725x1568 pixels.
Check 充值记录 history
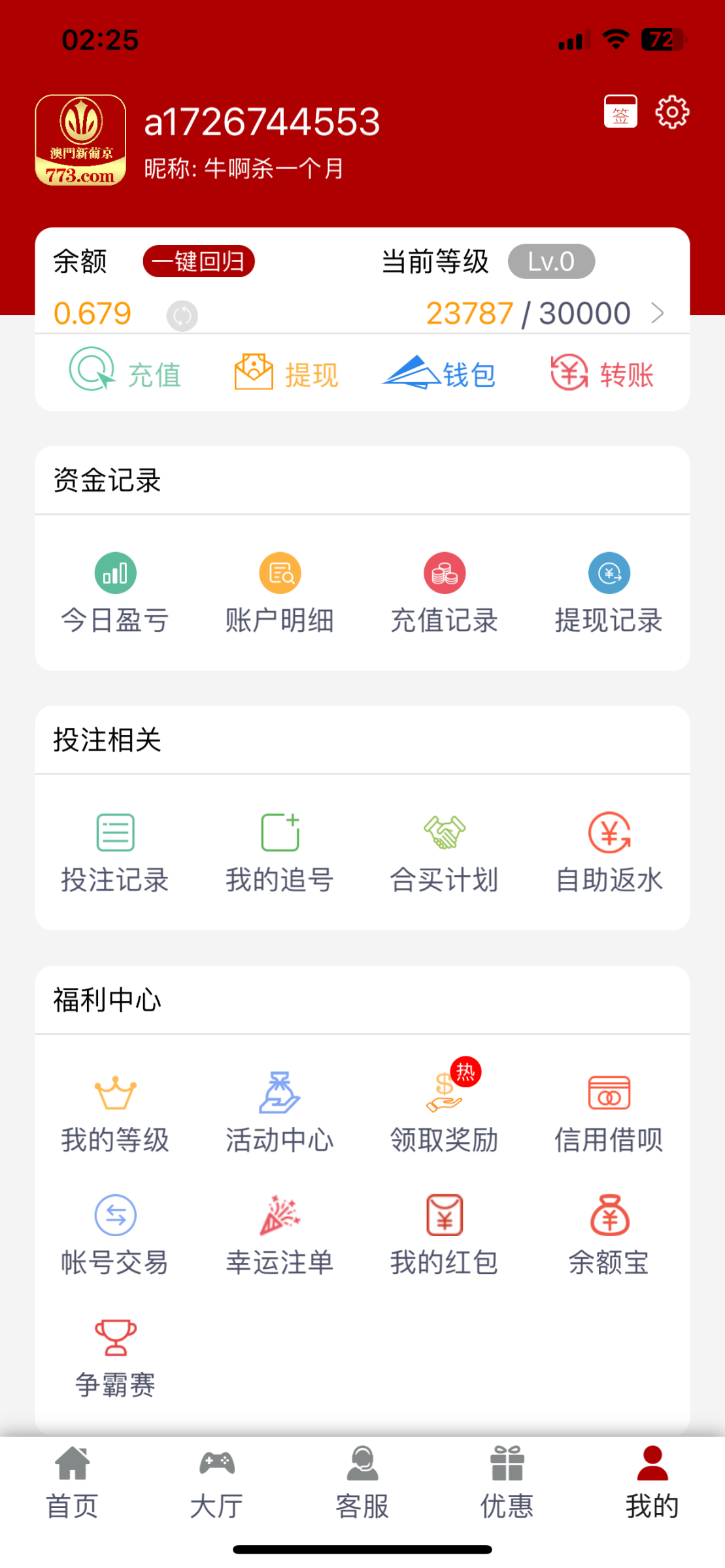pyautogui.click(x=444, y=592)
